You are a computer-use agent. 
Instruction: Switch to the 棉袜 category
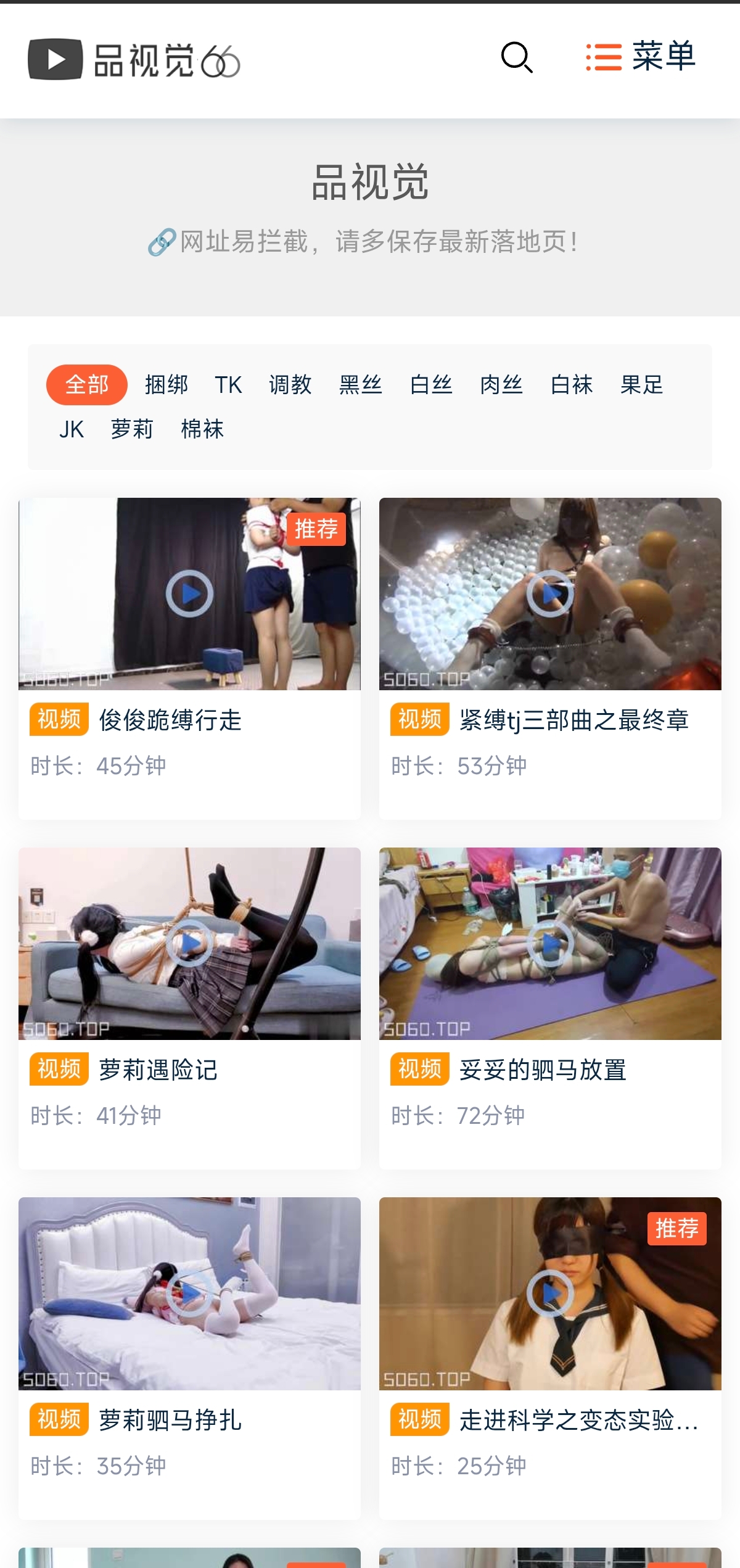[x=202, y=429]
